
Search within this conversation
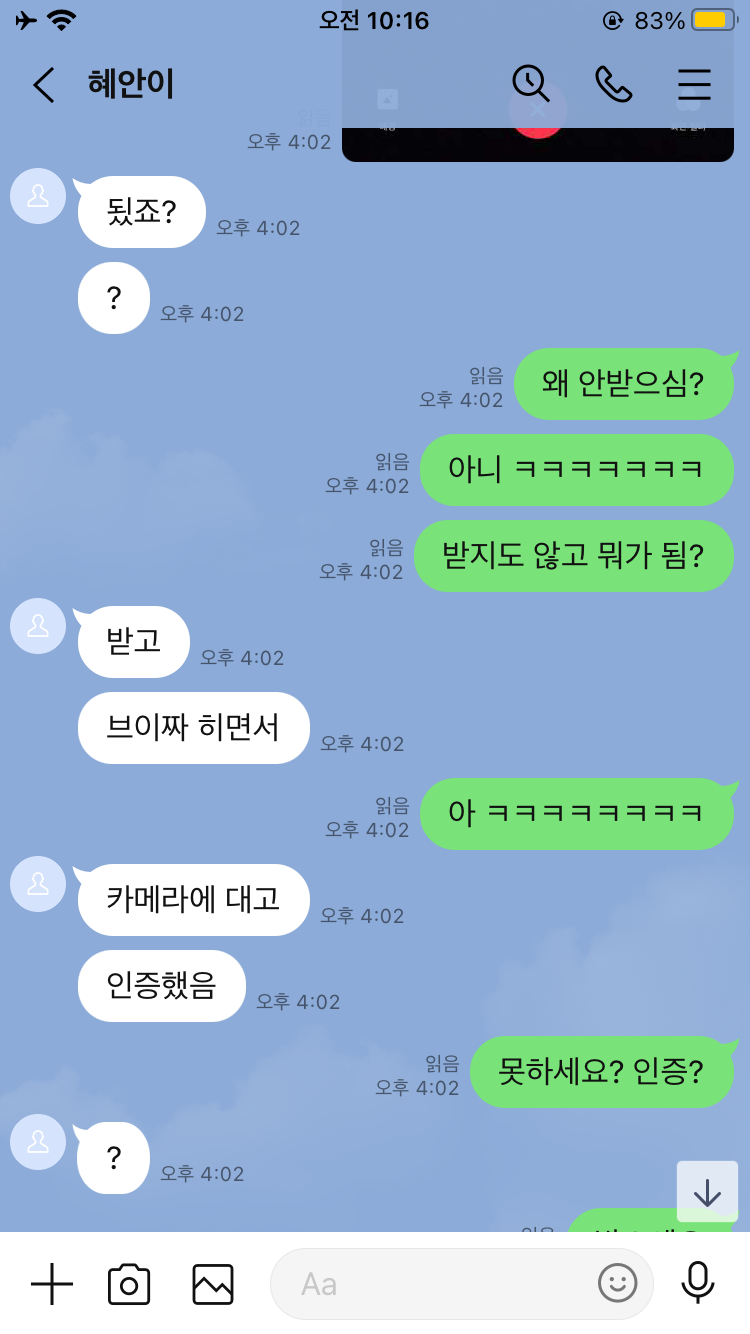(x=531, y=84)
